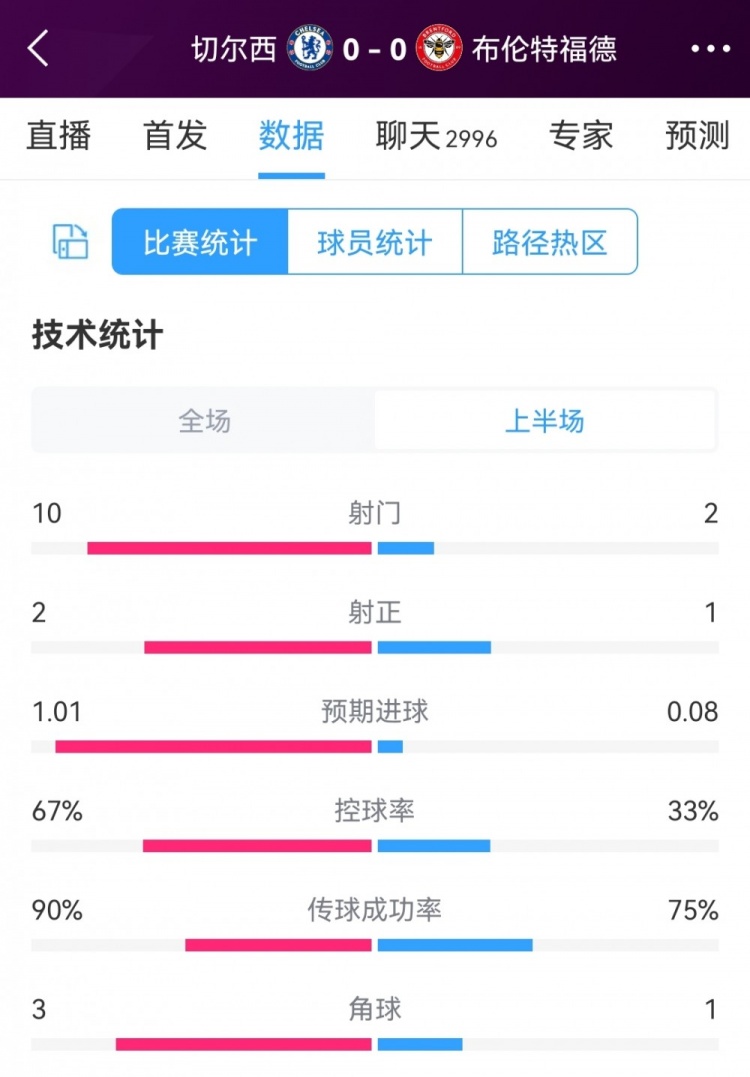Screen dimensions: 750x1077
Task: Click the 射门 shots comparison bar
Action: pos(375,545)
